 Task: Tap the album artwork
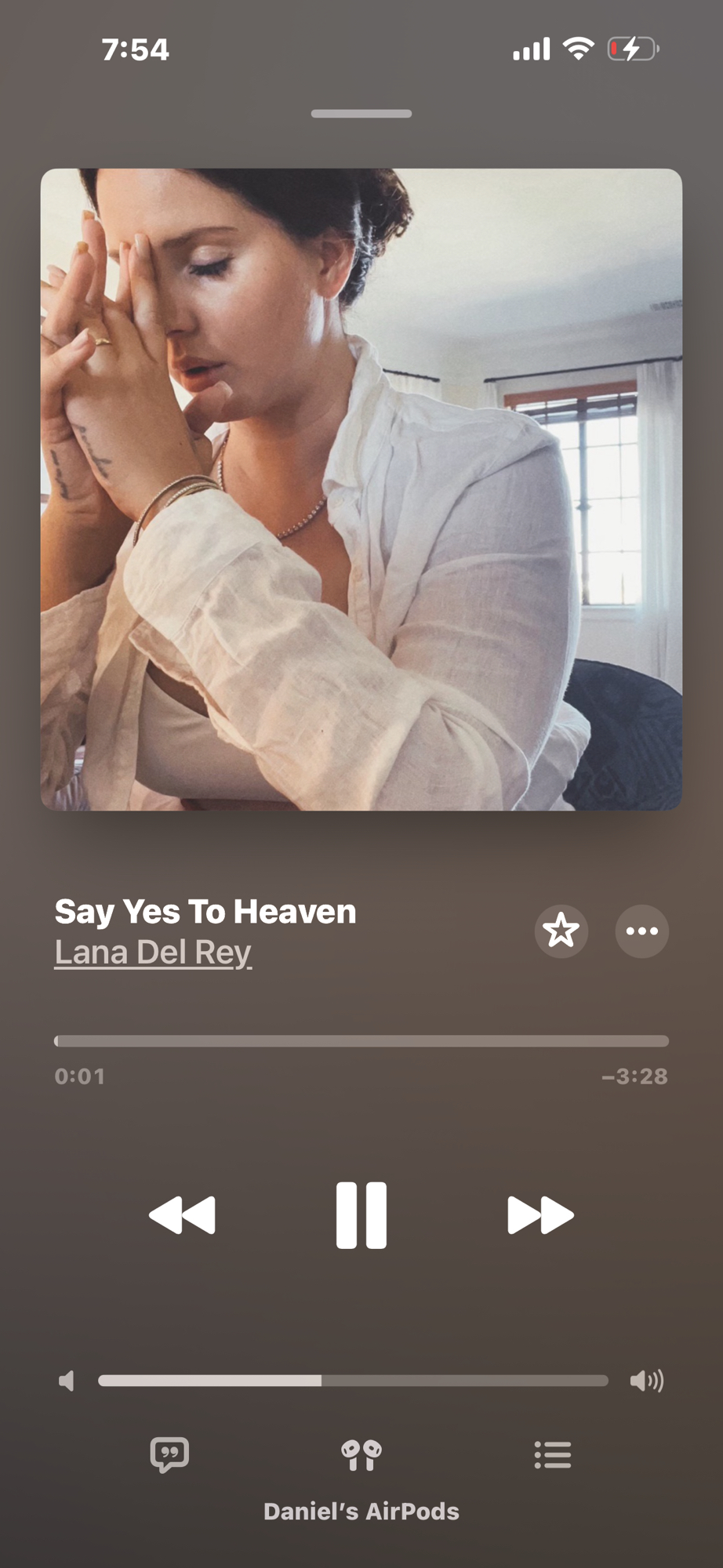361,489
